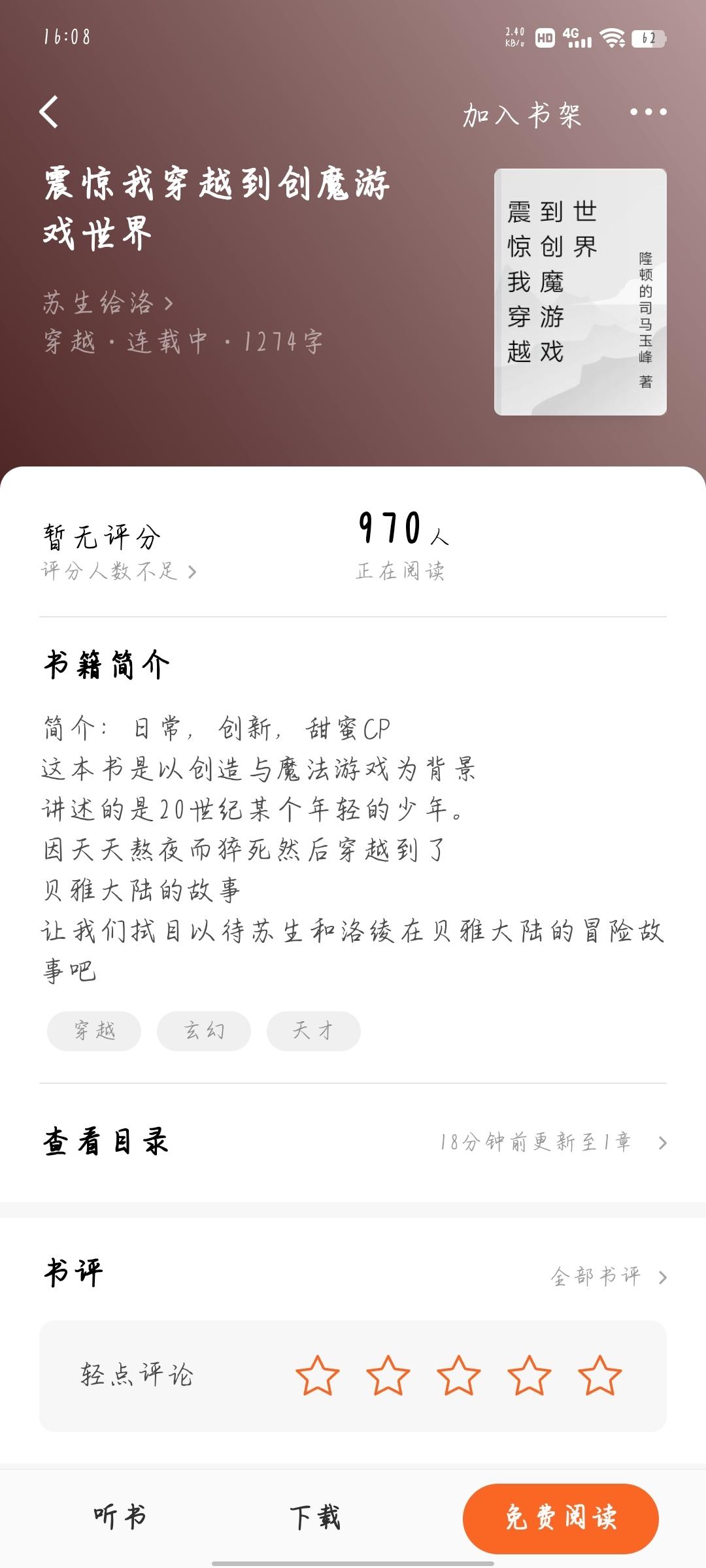View 全部书评 all reviews
Screen dimensions: 706x1568
[609, 1276]
